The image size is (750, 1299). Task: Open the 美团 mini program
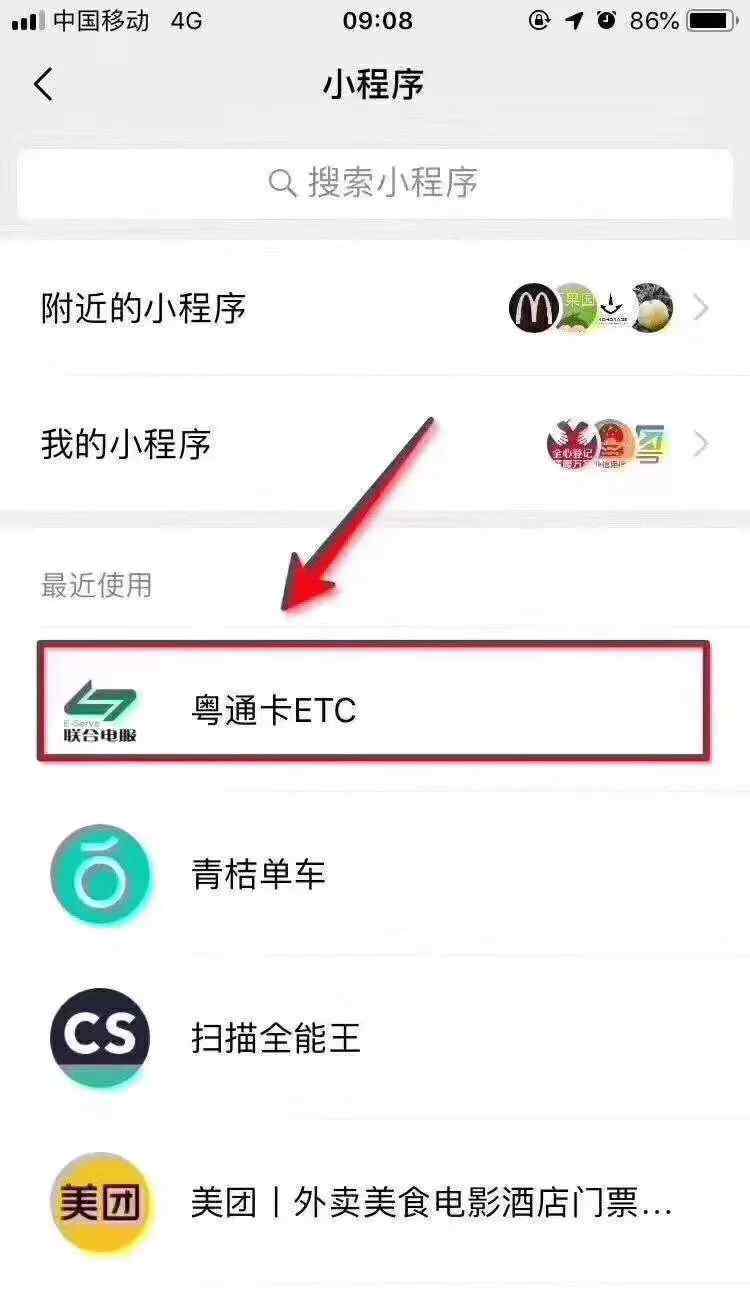(375, 1203)
